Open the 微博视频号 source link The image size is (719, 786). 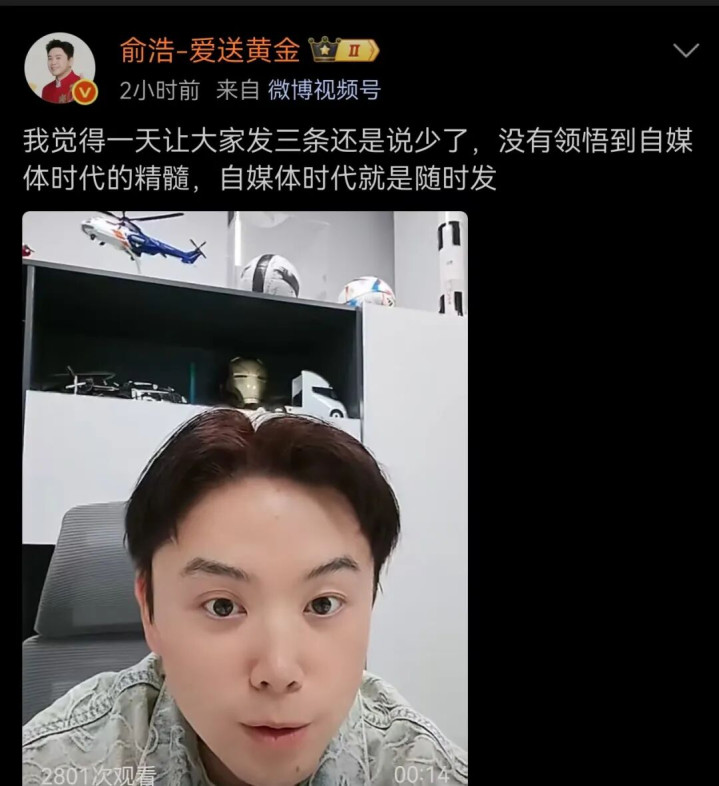324,90
